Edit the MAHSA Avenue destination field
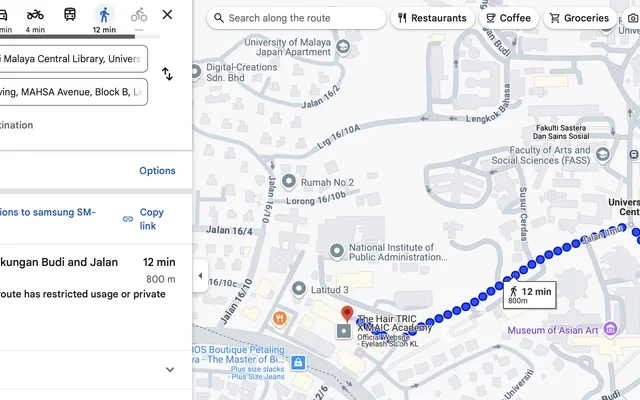640x400 pixels. (x=70, y=92)
